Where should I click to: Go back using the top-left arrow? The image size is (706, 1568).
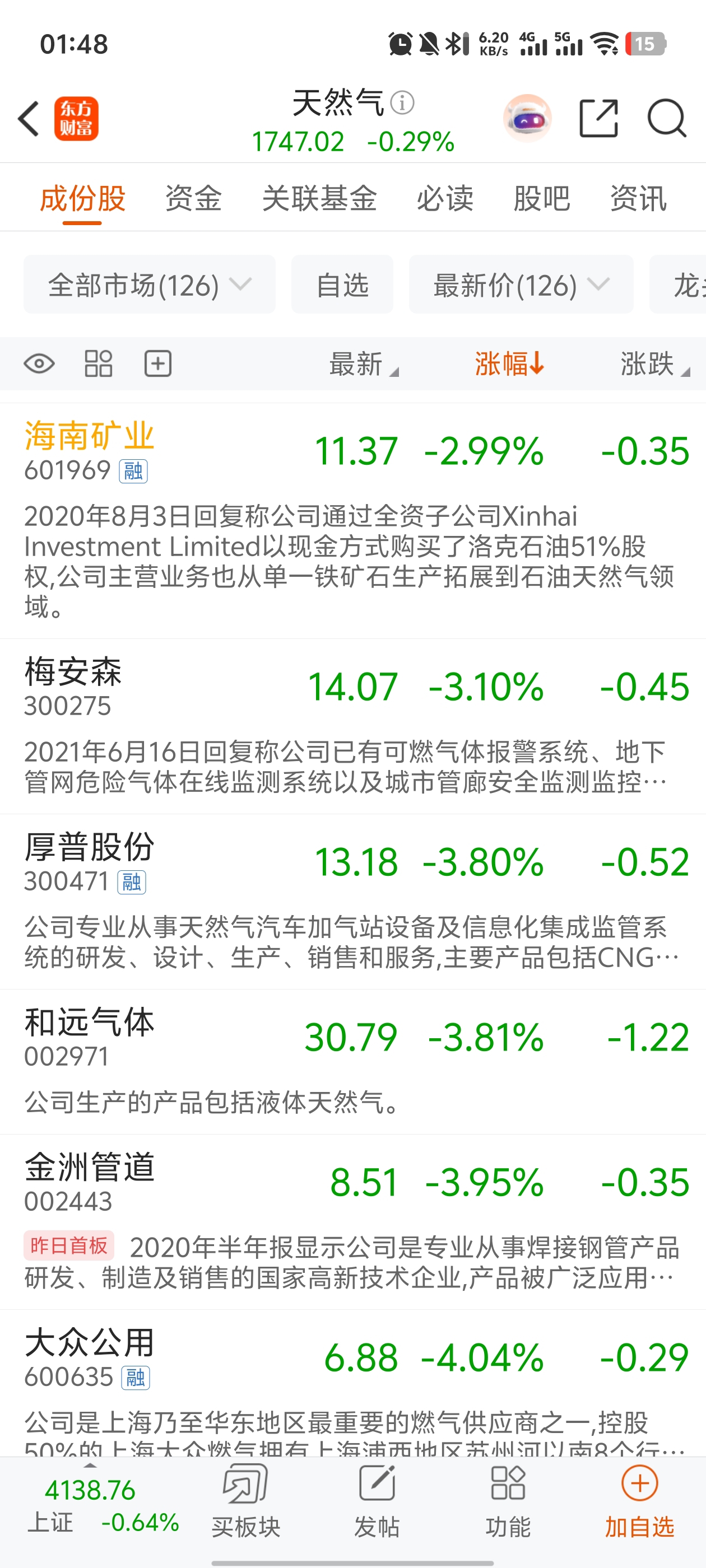coord(29,118)
